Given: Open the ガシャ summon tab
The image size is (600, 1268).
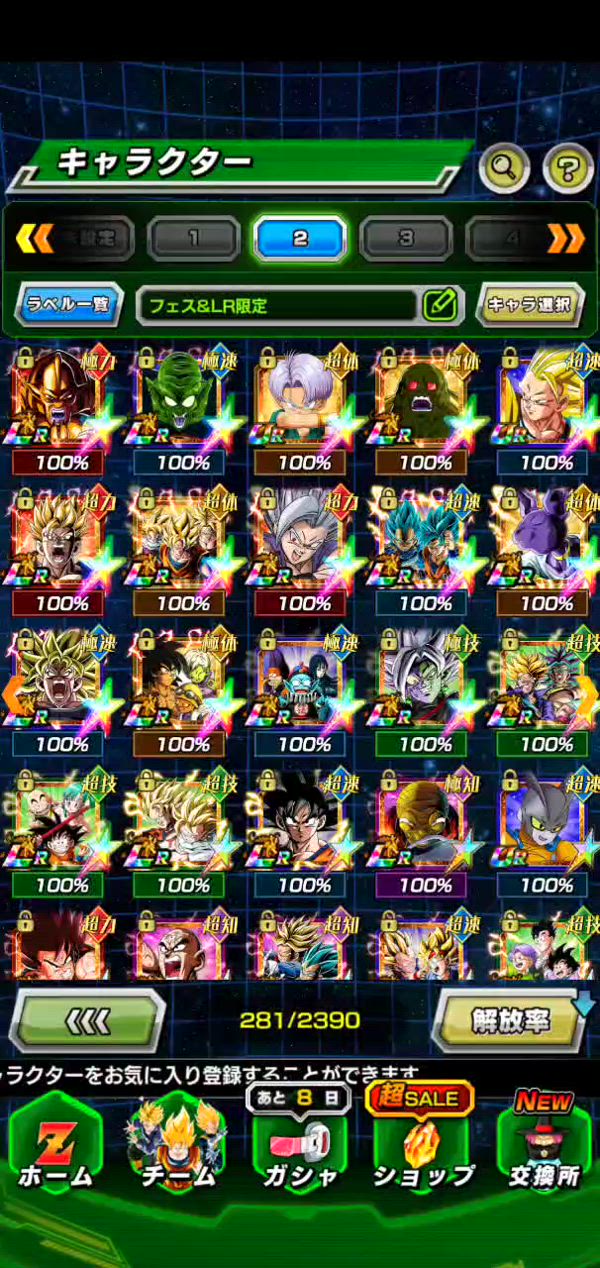Looking at the screenshot, I should coord(299,1150).
